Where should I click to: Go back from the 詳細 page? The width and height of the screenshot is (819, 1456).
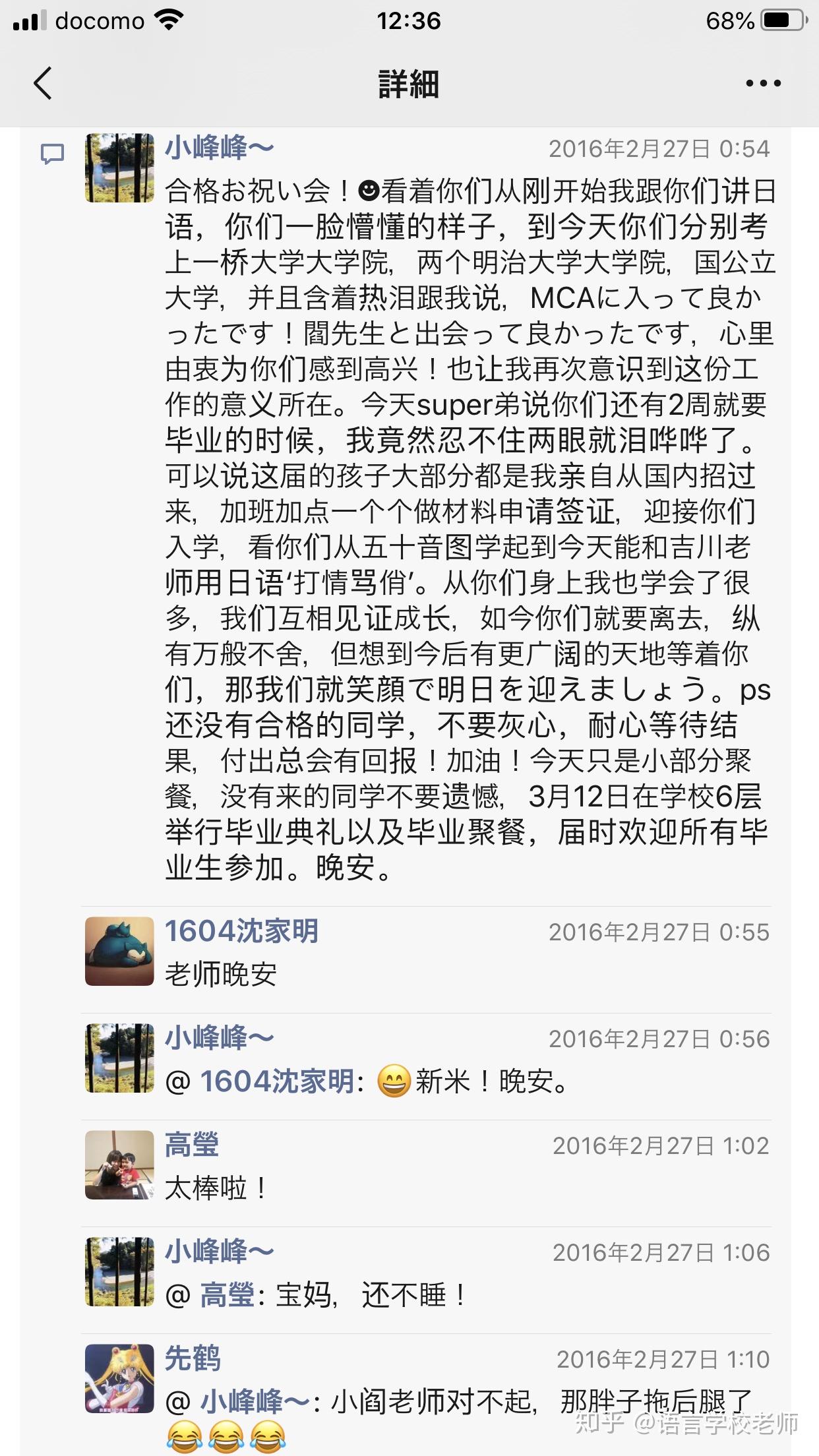[x=44, y=84]
